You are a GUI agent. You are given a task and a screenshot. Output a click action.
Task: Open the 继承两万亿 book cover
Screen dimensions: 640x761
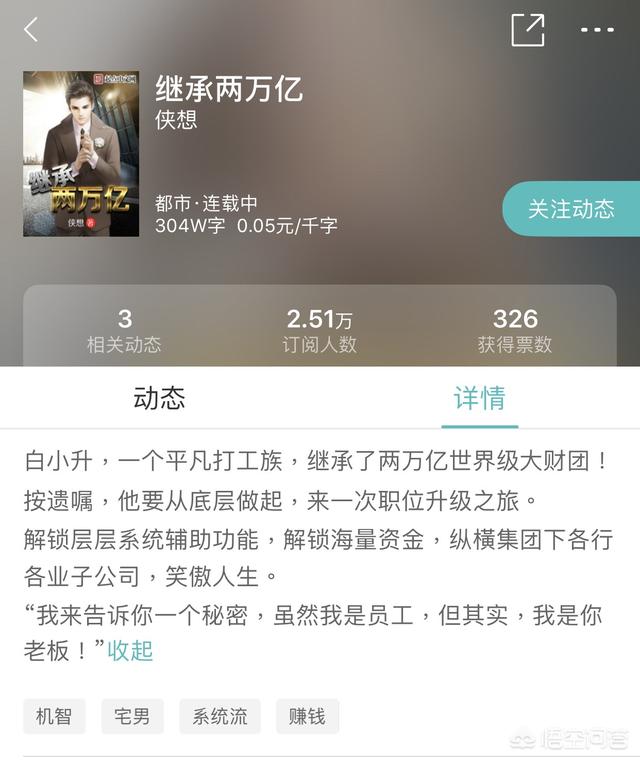coord(81,153)
